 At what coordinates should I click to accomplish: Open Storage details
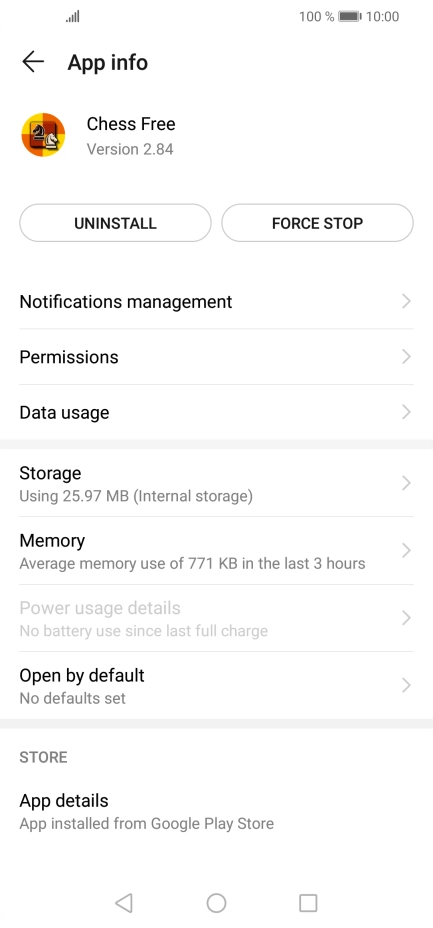(x=216, y=484)
